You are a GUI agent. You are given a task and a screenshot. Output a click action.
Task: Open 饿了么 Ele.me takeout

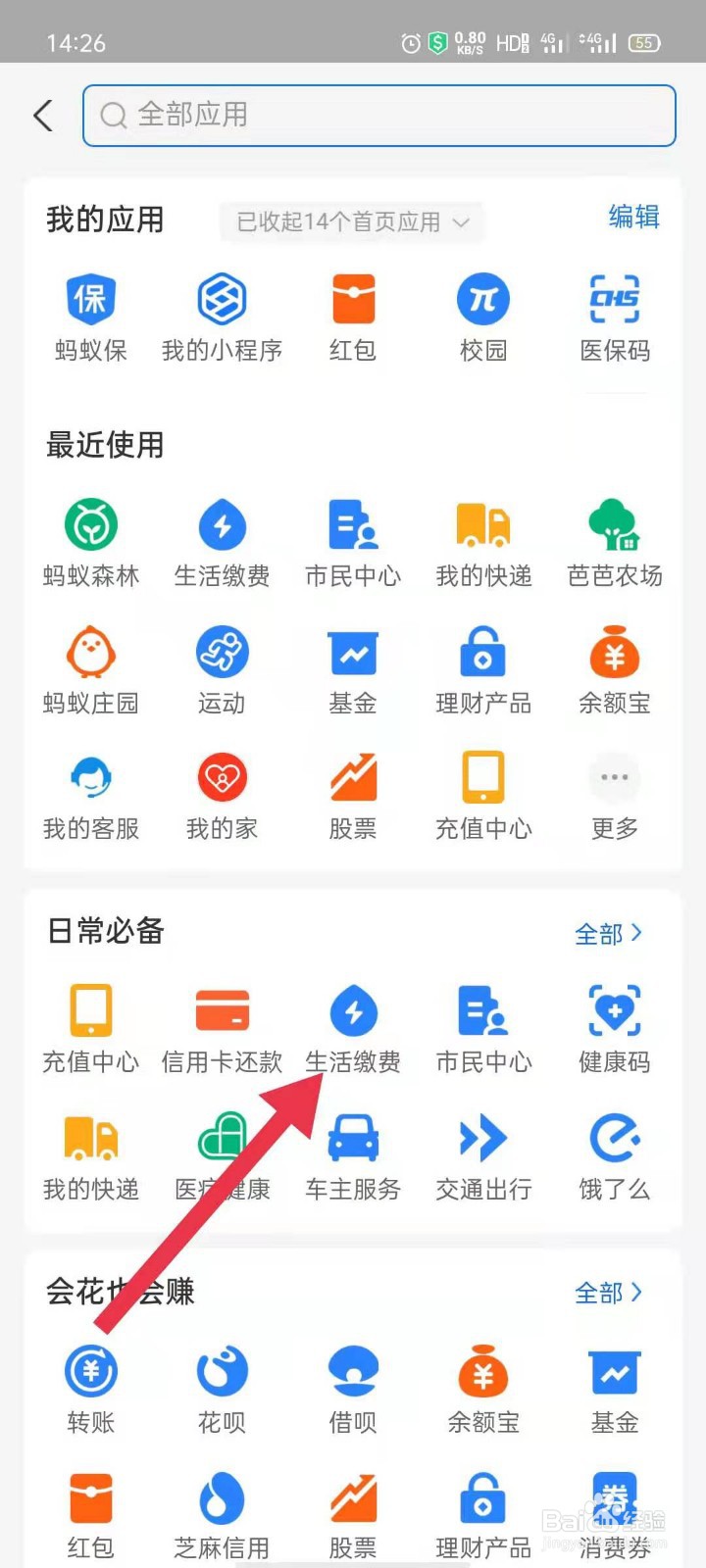tap(614, 1154)
